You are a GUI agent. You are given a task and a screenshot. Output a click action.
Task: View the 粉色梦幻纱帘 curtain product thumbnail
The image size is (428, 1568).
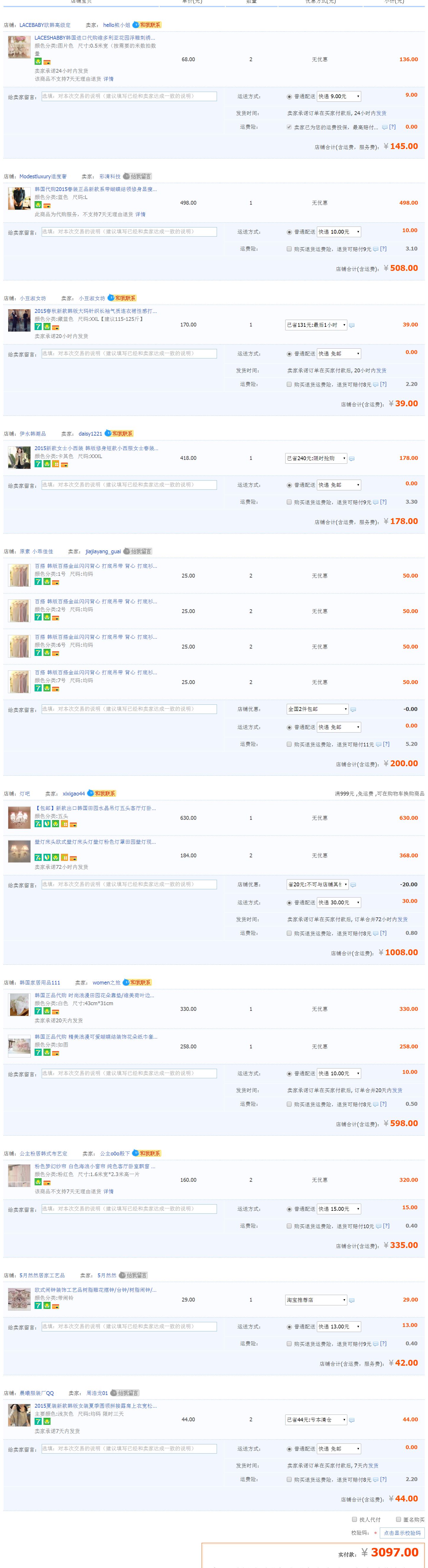[x=19, y=1175]
